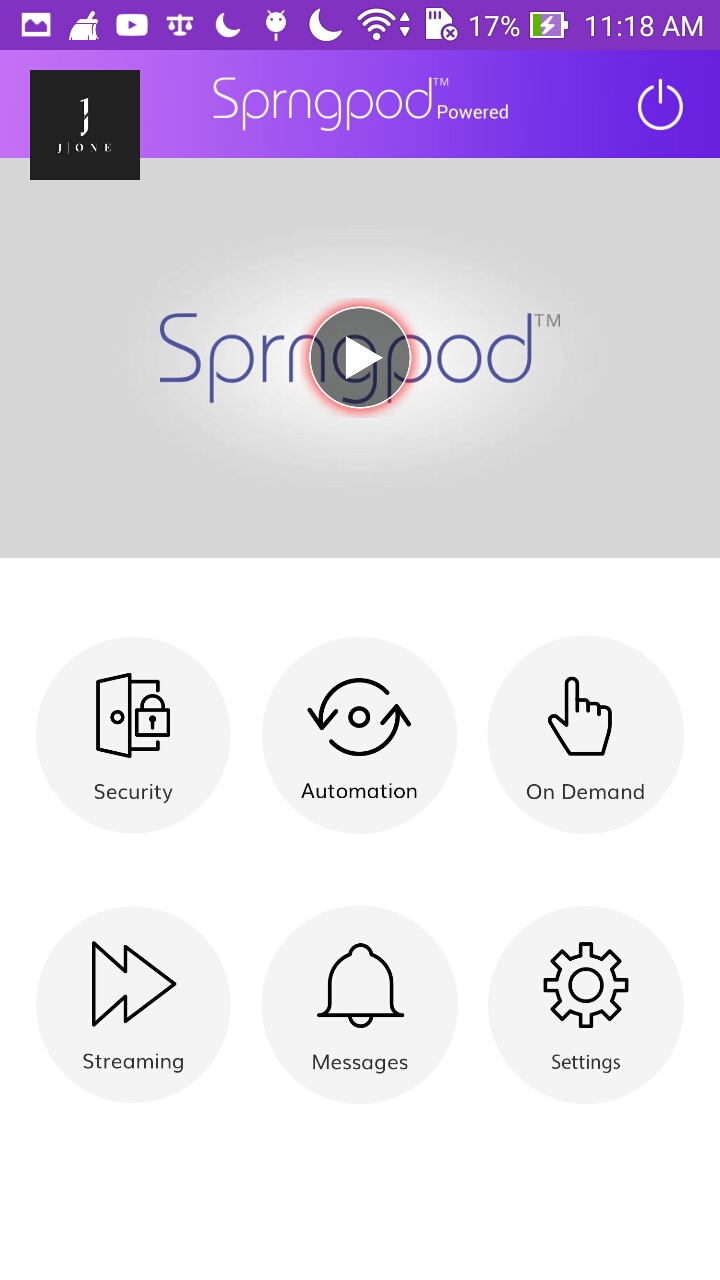Play the Sprngpod intro video
The height and width of the screenshot is (1280, 720).
[360, 357]
